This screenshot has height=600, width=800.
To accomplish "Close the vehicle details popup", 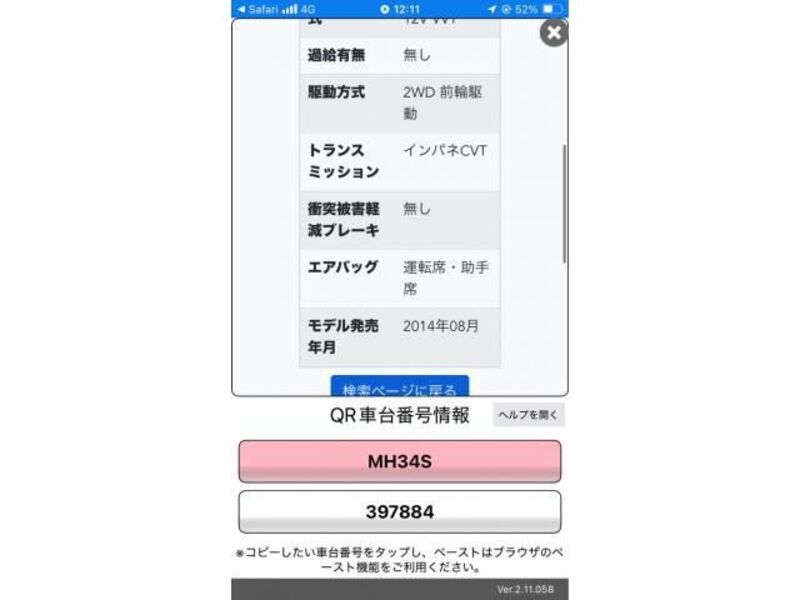I will pos(553,33).
